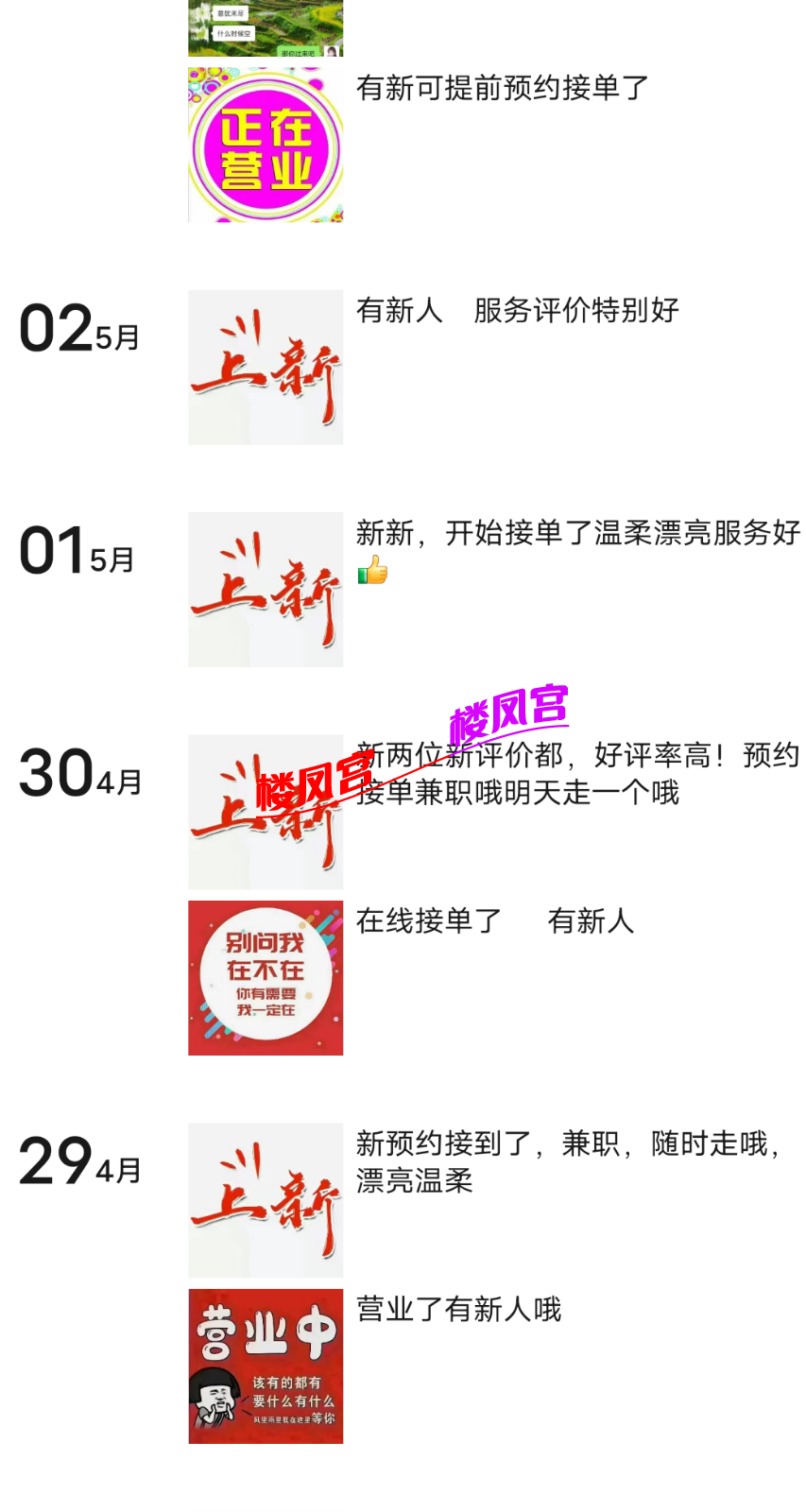Open the post with the 营业中 picture
This screenshot has height=1512, width=806.
pyautogui.click(x=266, y=1366)
